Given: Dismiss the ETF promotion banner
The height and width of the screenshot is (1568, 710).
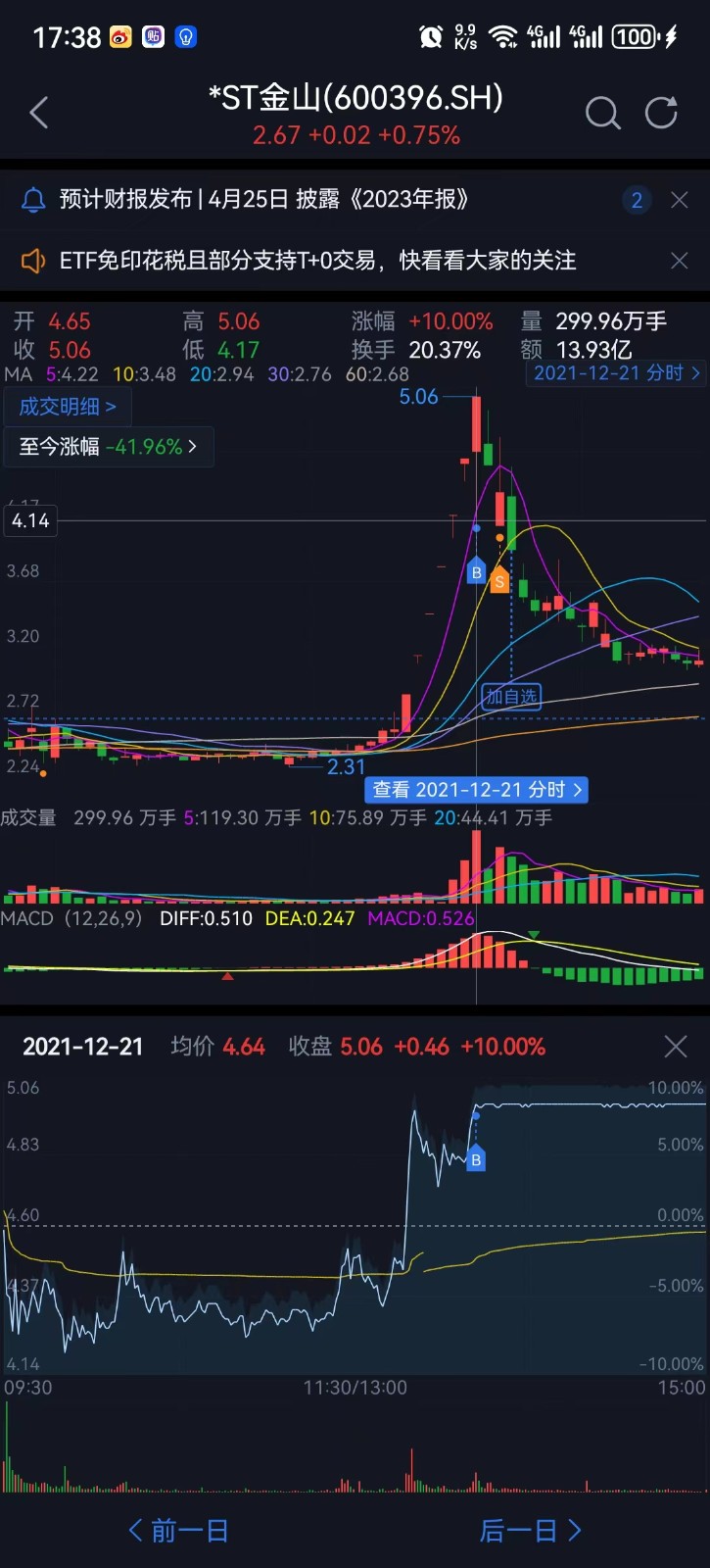Looking at the screenshot, I should 679,261.
